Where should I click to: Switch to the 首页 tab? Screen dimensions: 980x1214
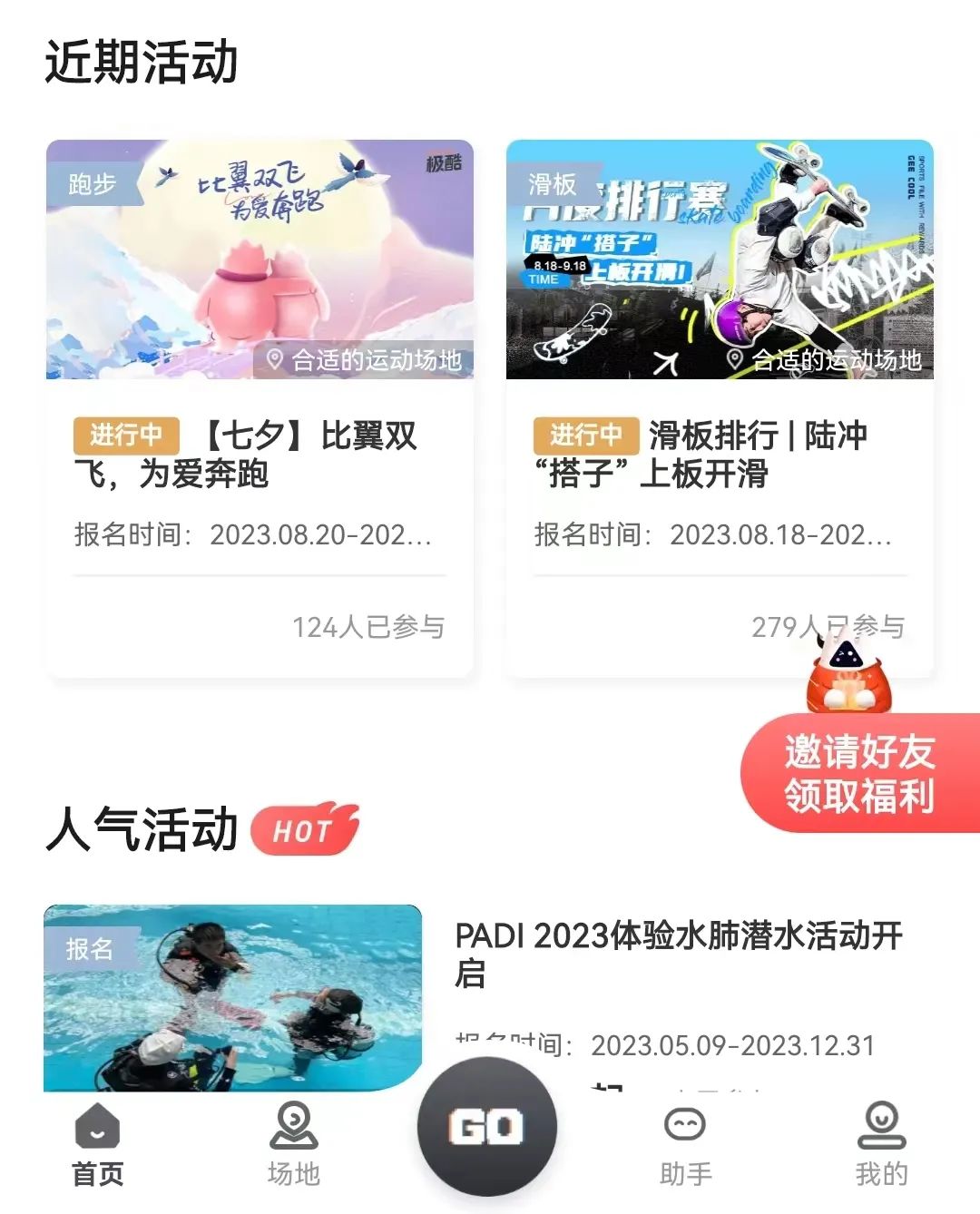tap(98, 1145)
